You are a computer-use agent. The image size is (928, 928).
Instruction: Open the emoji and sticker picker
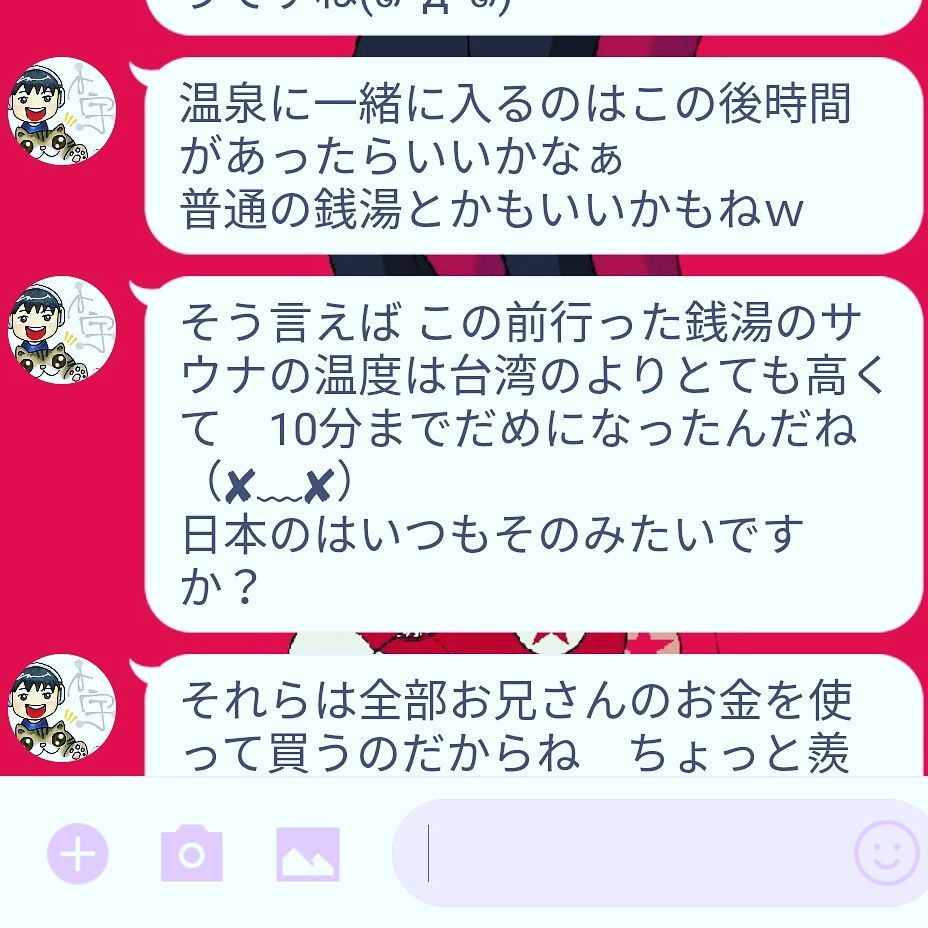(886, 854)
